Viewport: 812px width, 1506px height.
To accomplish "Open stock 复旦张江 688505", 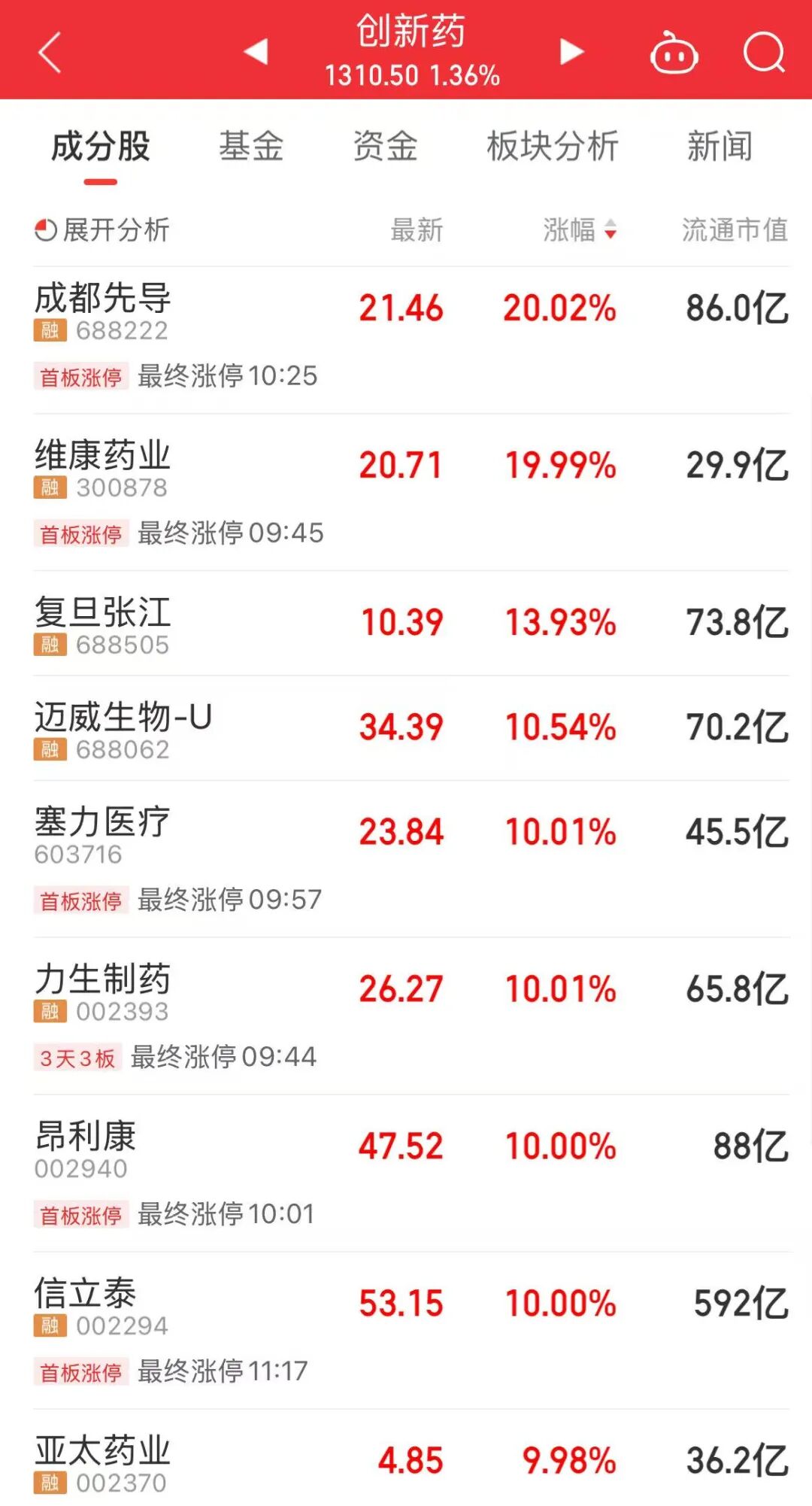I will (x=103, y=624).
